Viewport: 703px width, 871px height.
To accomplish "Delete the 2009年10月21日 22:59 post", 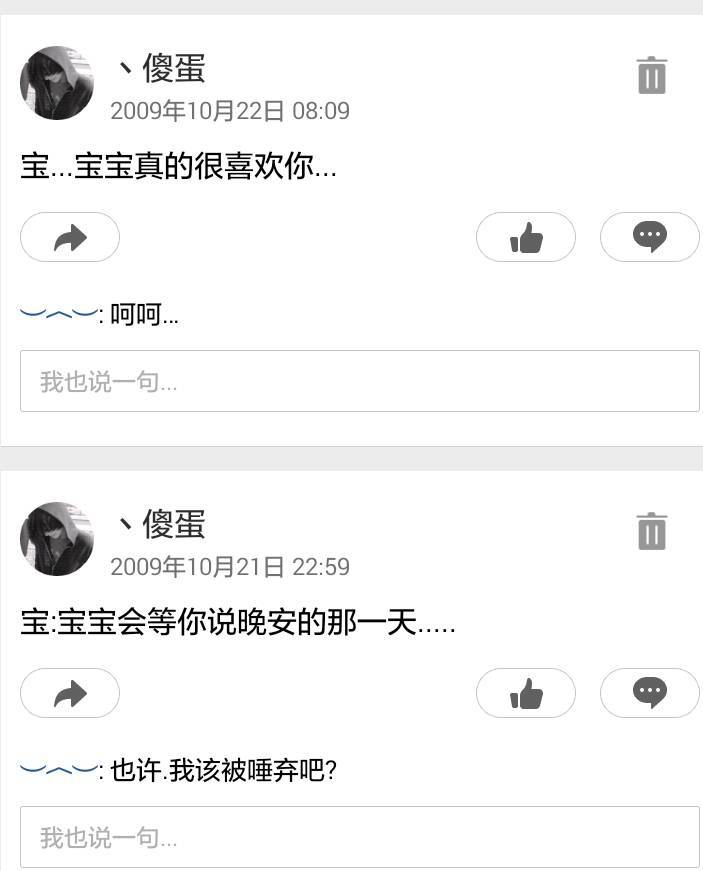I will [651, 531].
